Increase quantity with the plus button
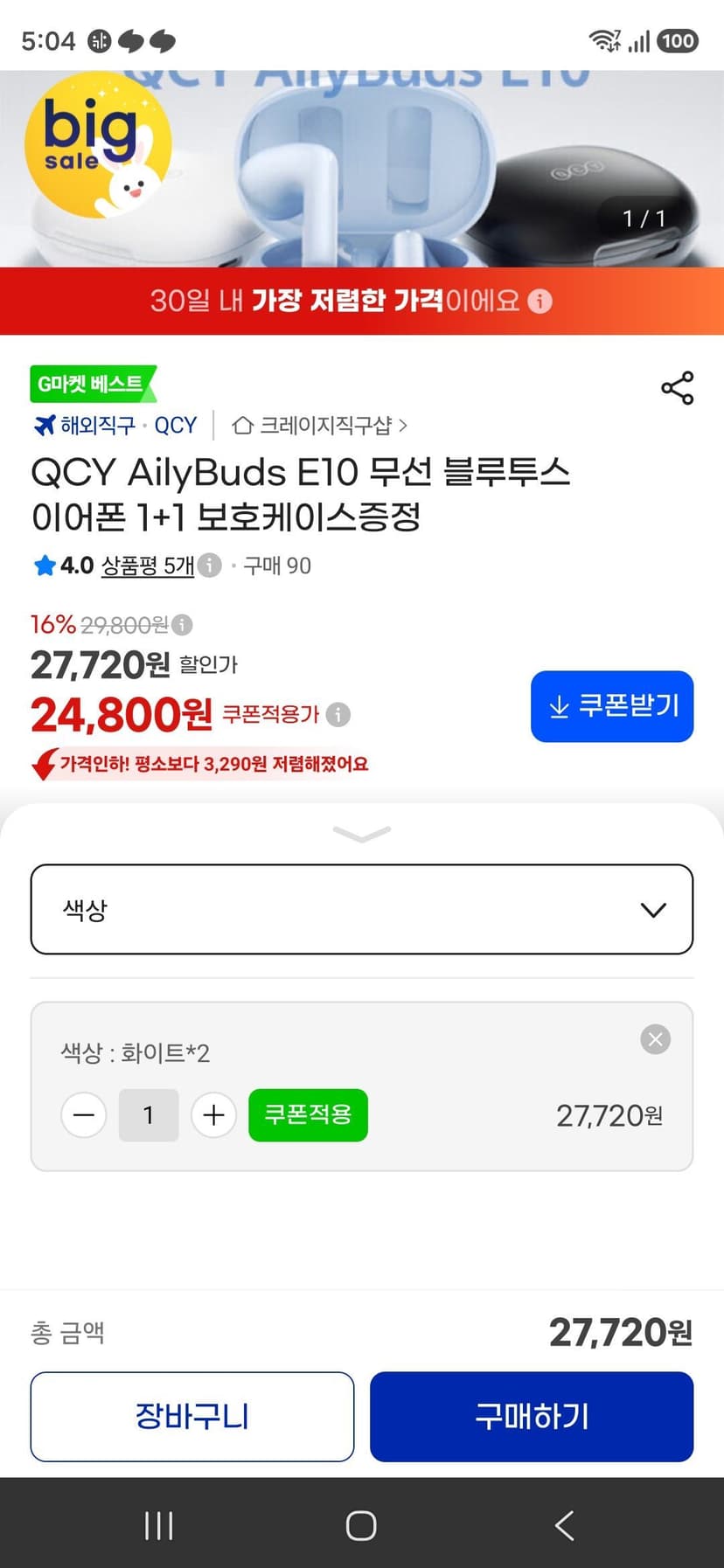Image resolution: width=724 pixels, height=1568 pixels. coord(214,1115)
